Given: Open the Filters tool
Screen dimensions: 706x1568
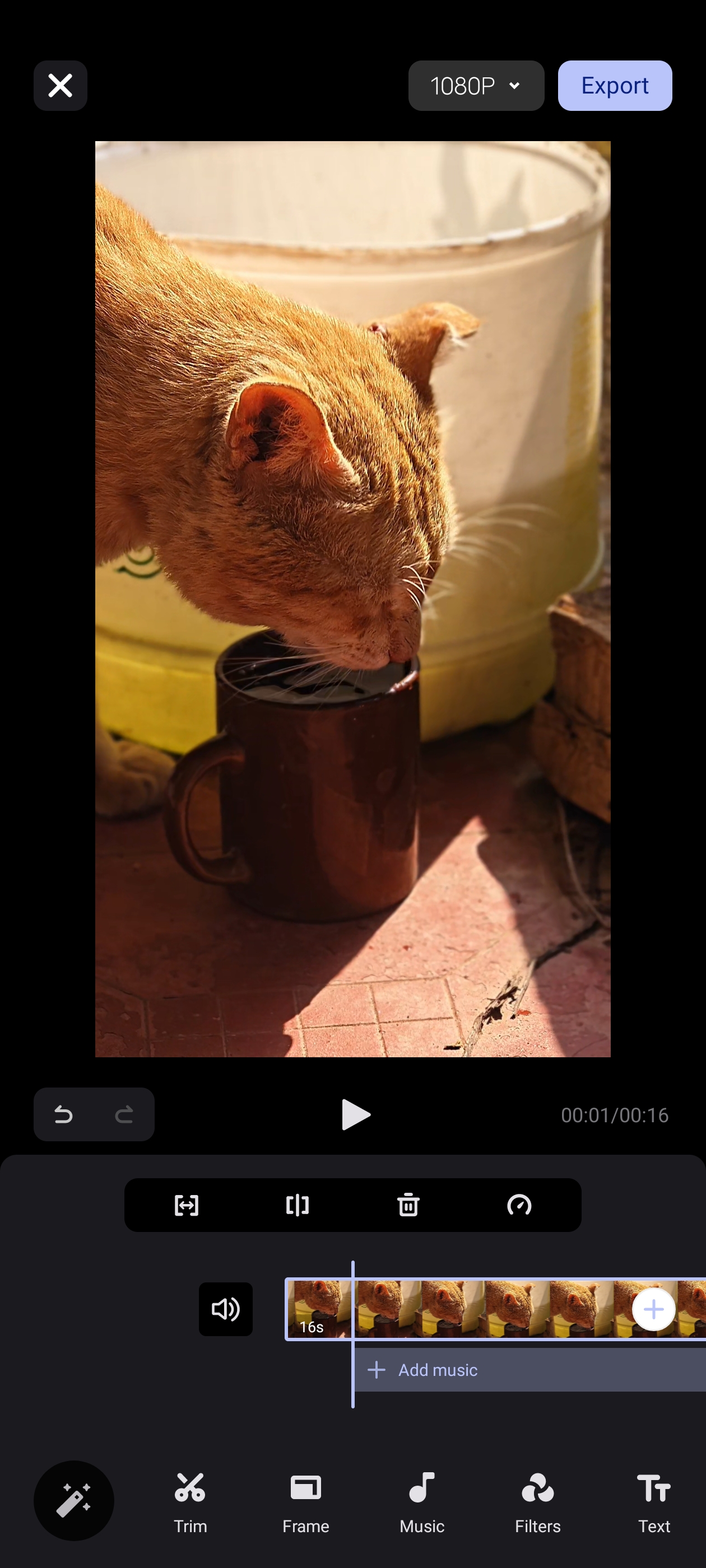Looking at the screenshot, I should click(x=537, y=1502).
